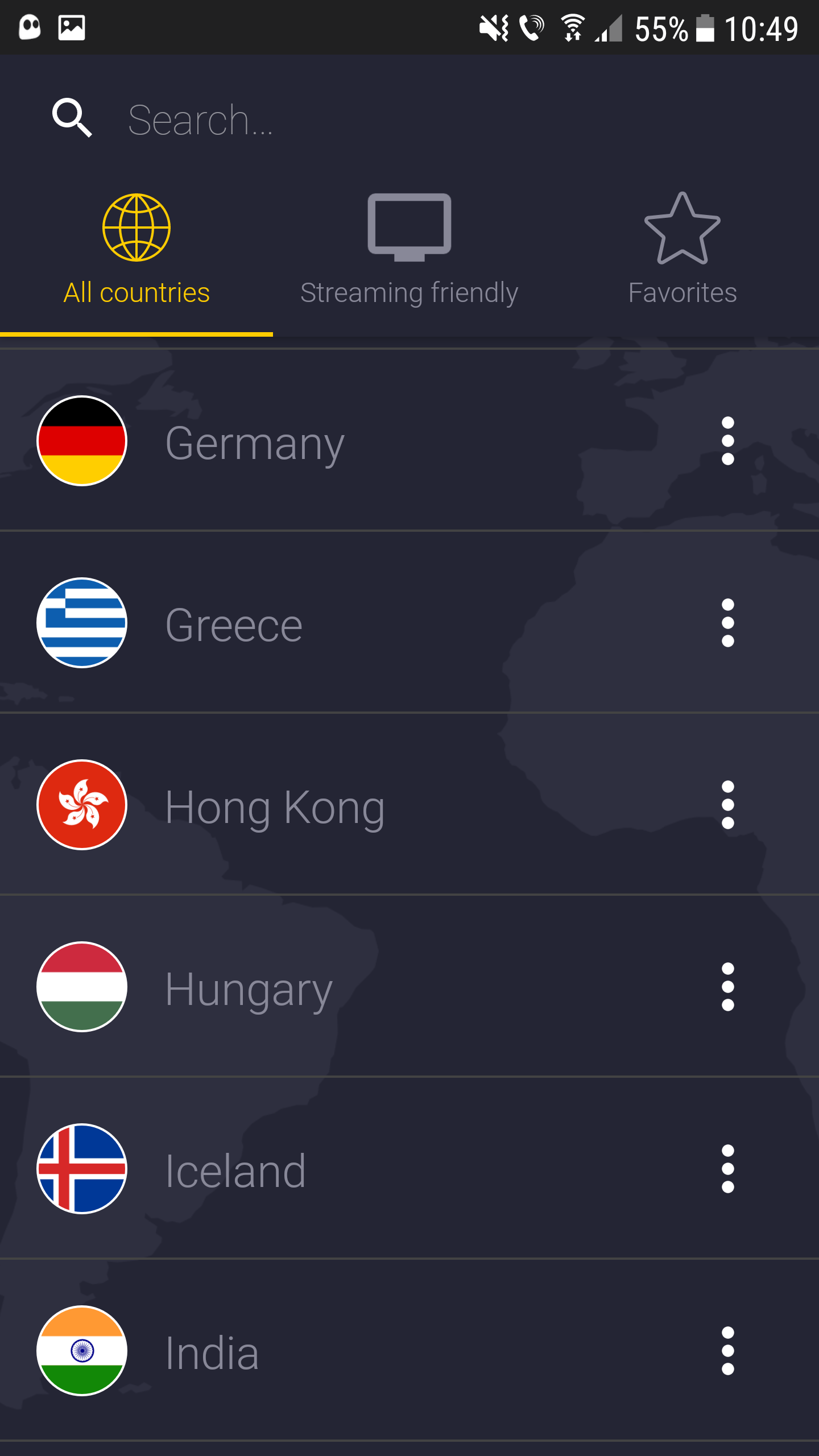Show Hong Kong's overflow options
Viewport: 819px width, 1456px height.
[x=727, y=805]
